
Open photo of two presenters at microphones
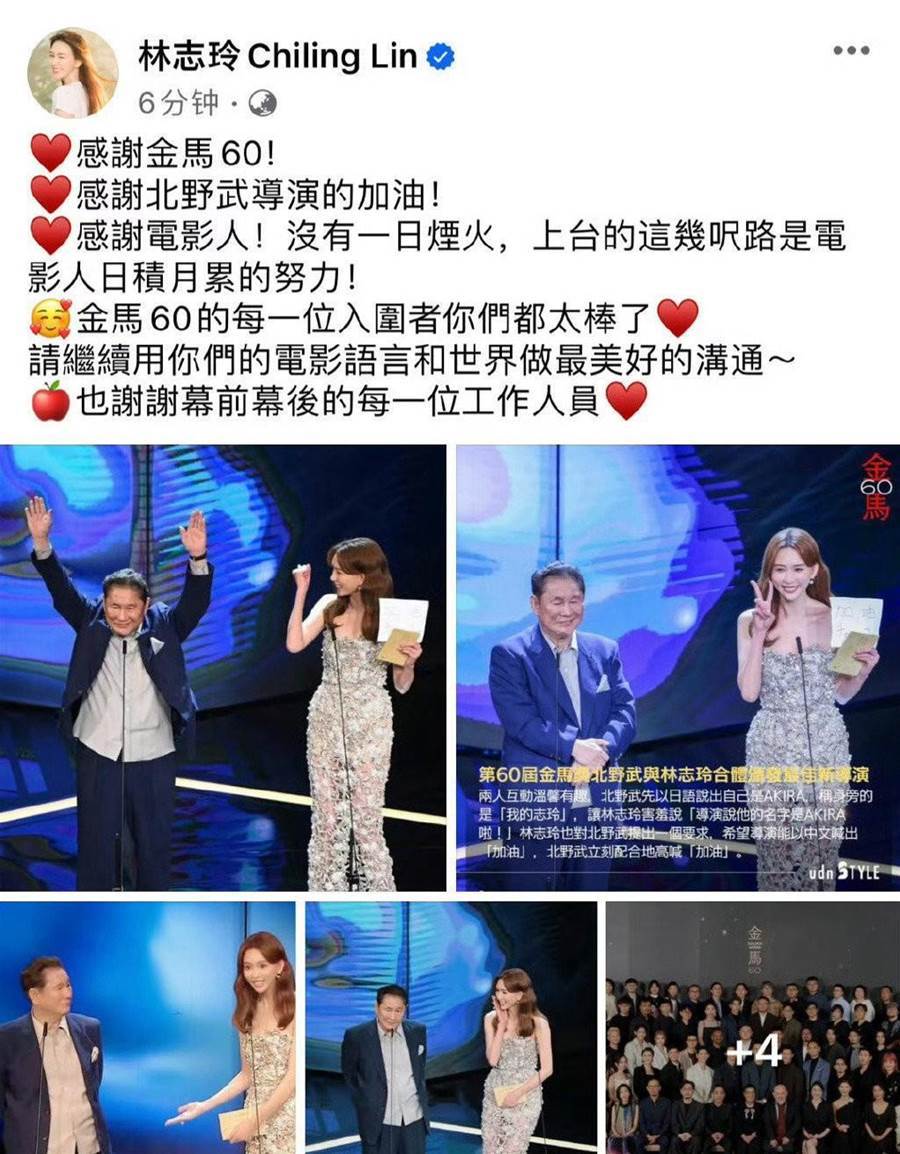click(450, 1027)
